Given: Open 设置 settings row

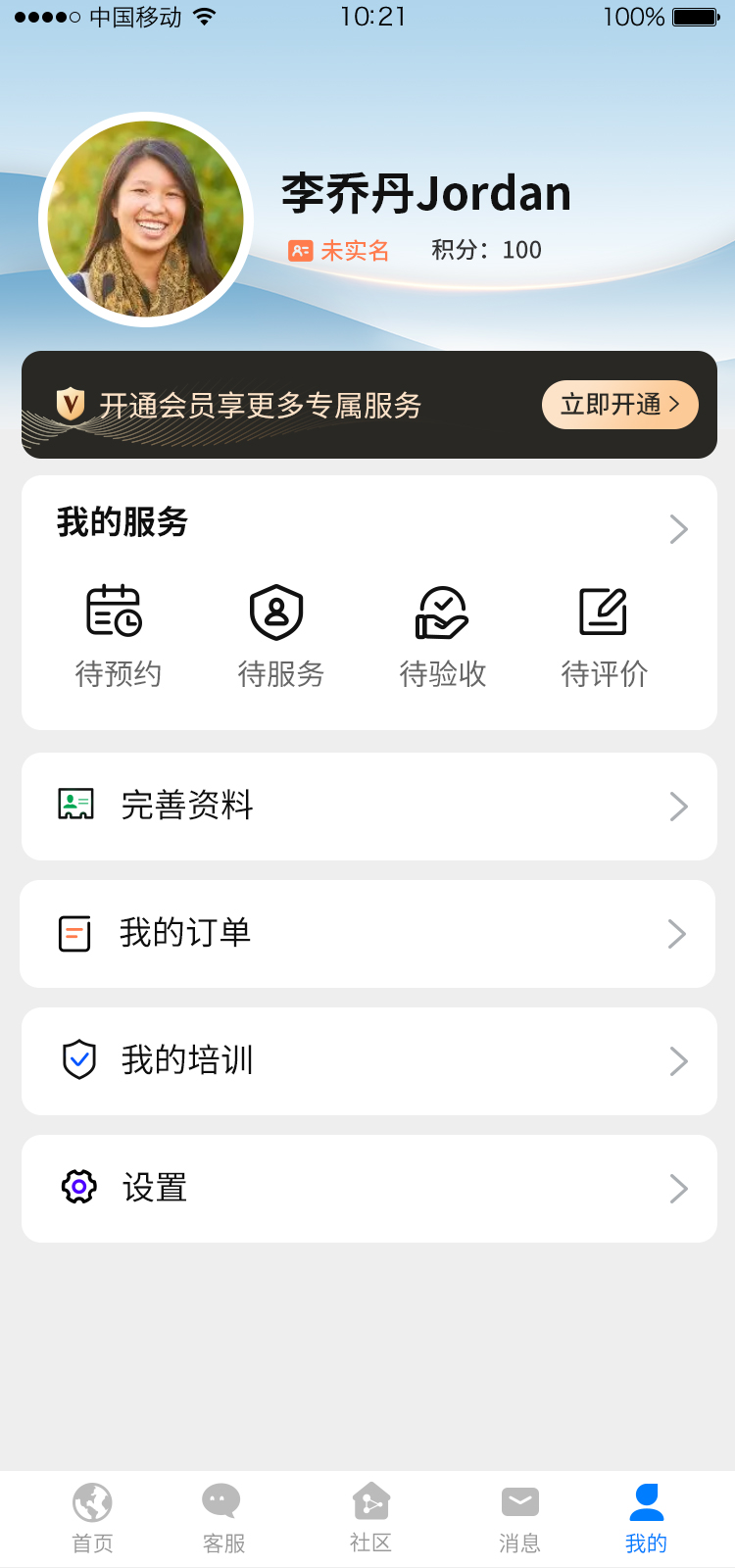Looking at the screenshot, I should coord(368,1189).
